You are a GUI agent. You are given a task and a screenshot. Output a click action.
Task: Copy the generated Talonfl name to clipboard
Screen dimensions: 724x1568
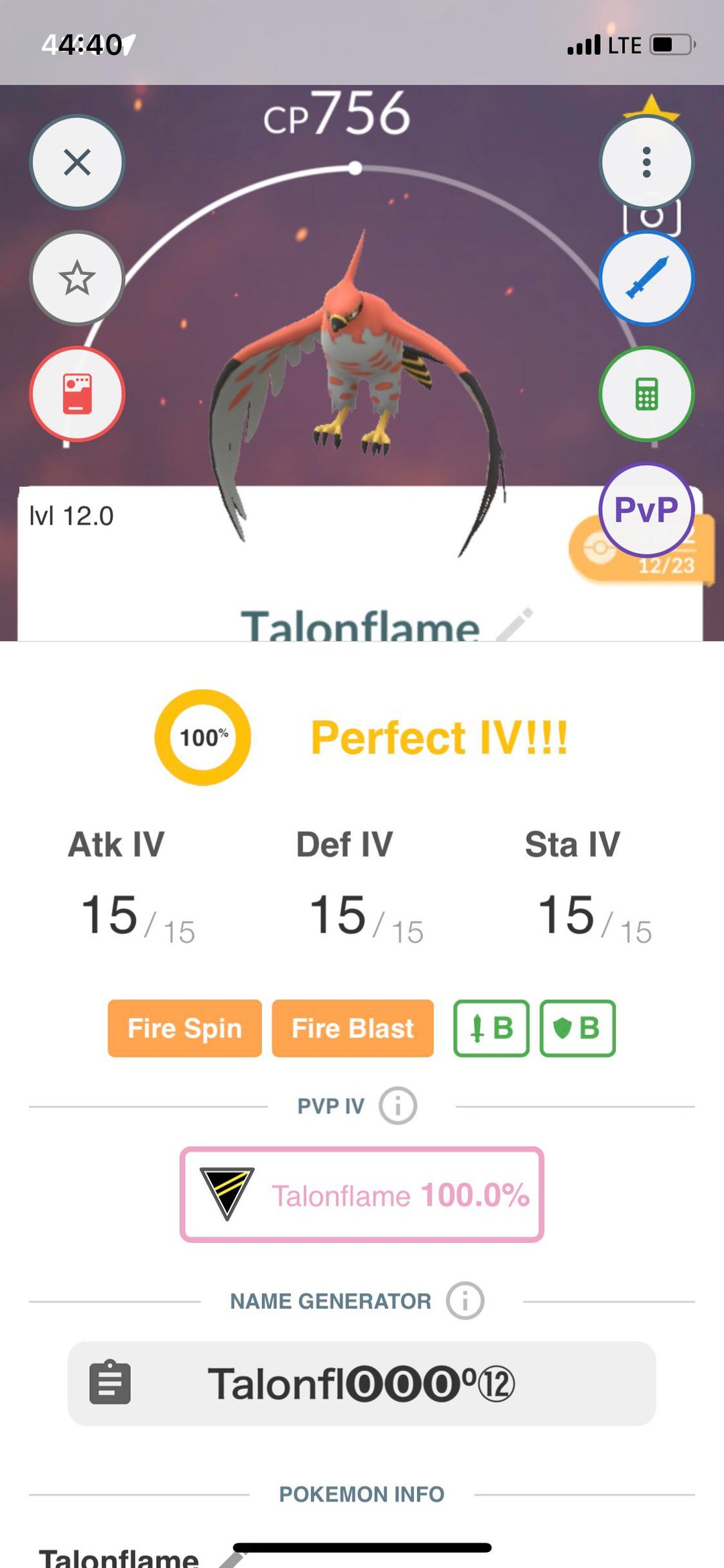110,1383
